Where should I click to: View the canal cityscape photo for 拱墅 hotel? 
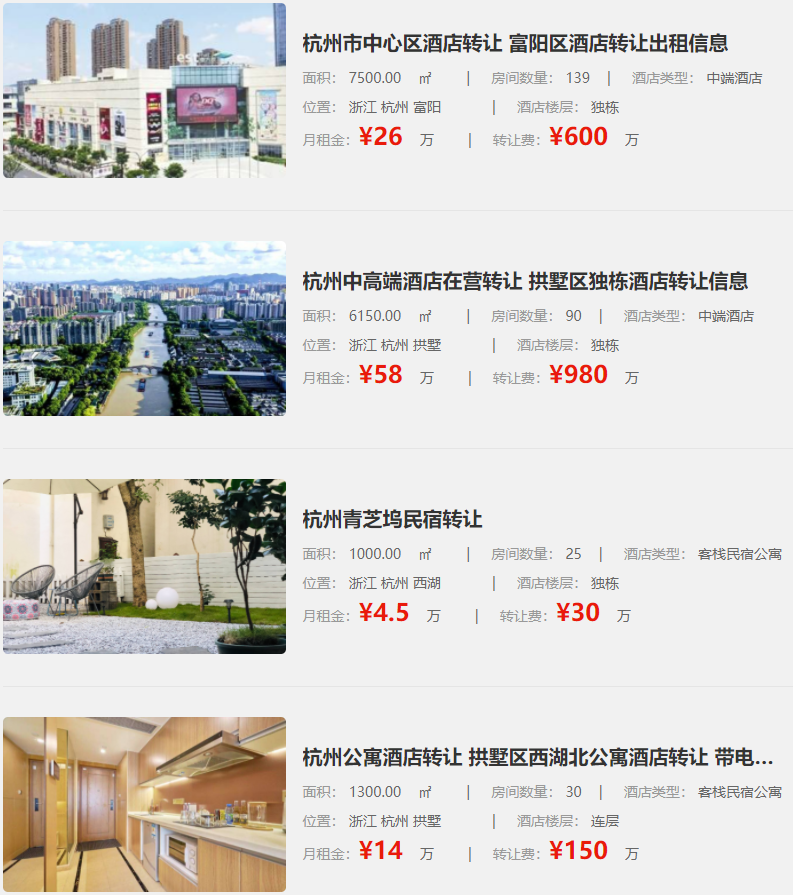click(144, 328)
